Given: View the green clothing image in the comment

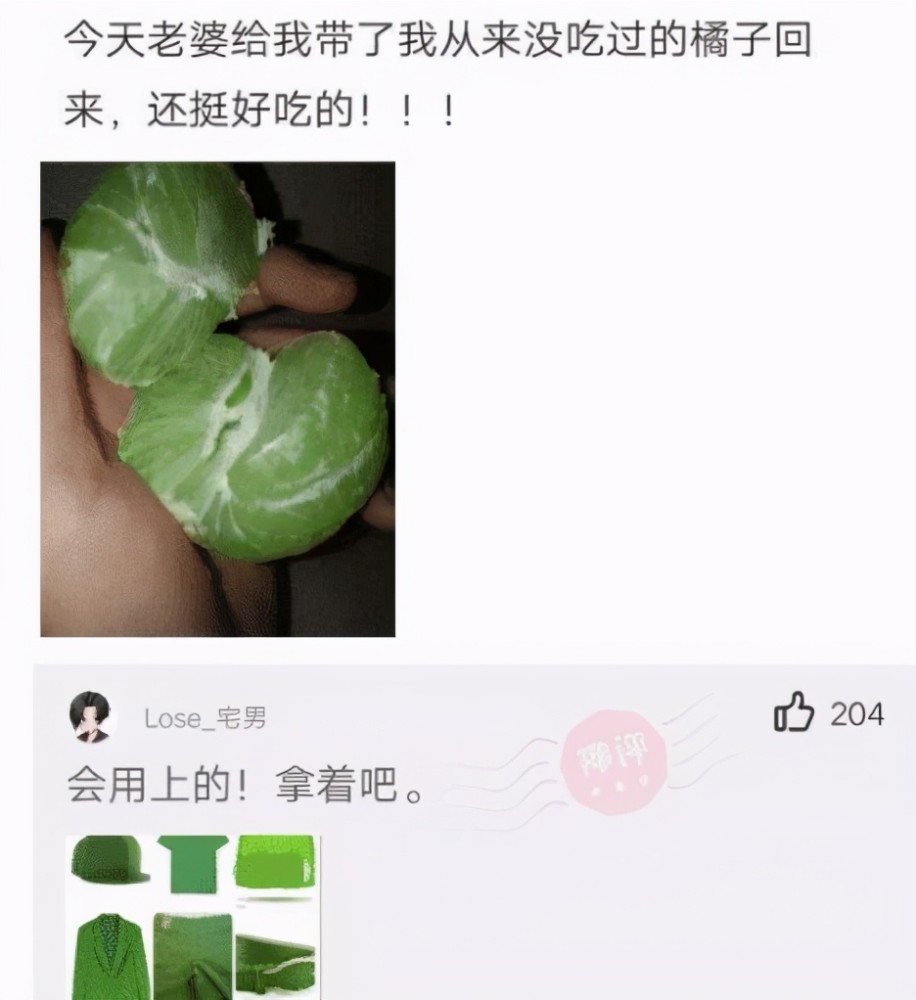Looking at the screenshot, I should (193, 917).
